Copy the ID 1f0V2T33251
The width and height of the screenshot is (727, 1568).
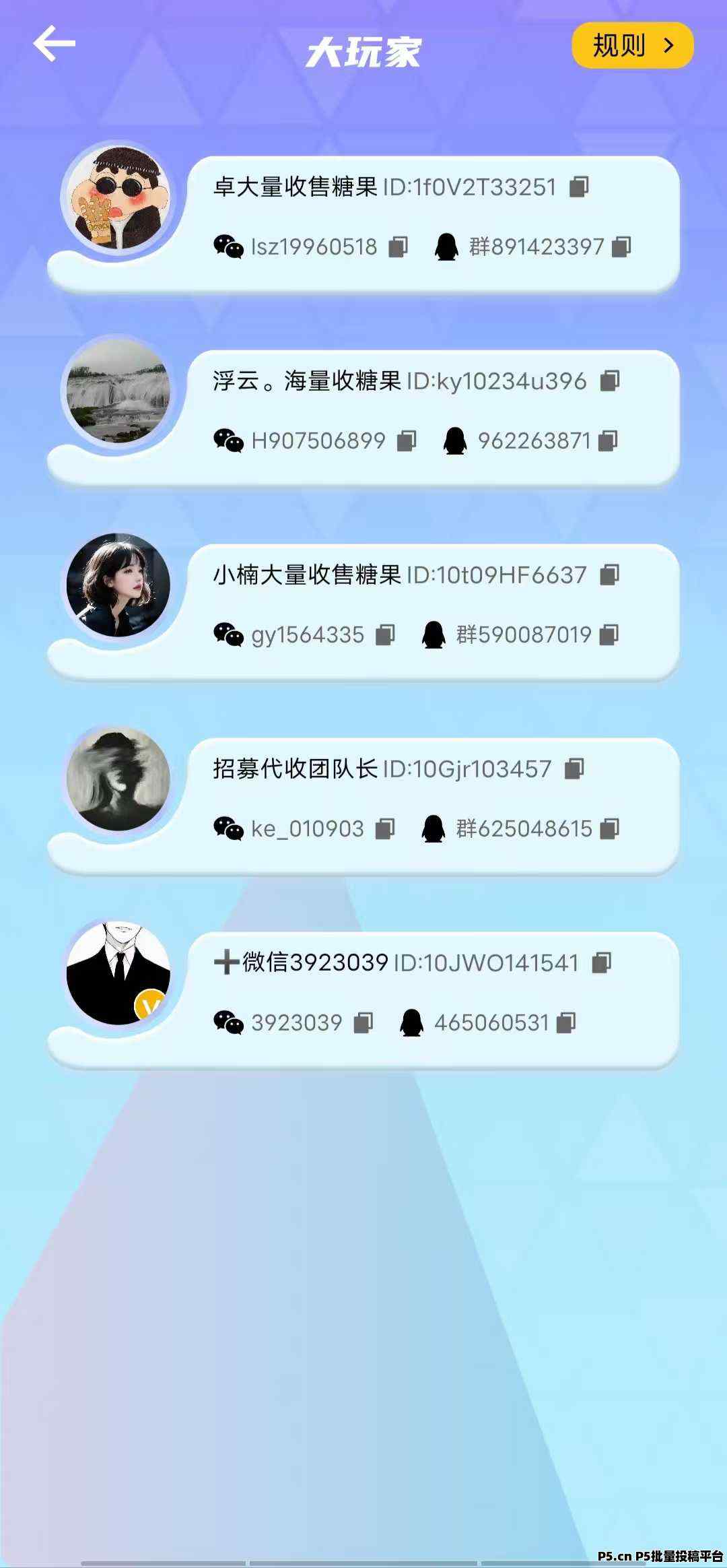point(579,187)
